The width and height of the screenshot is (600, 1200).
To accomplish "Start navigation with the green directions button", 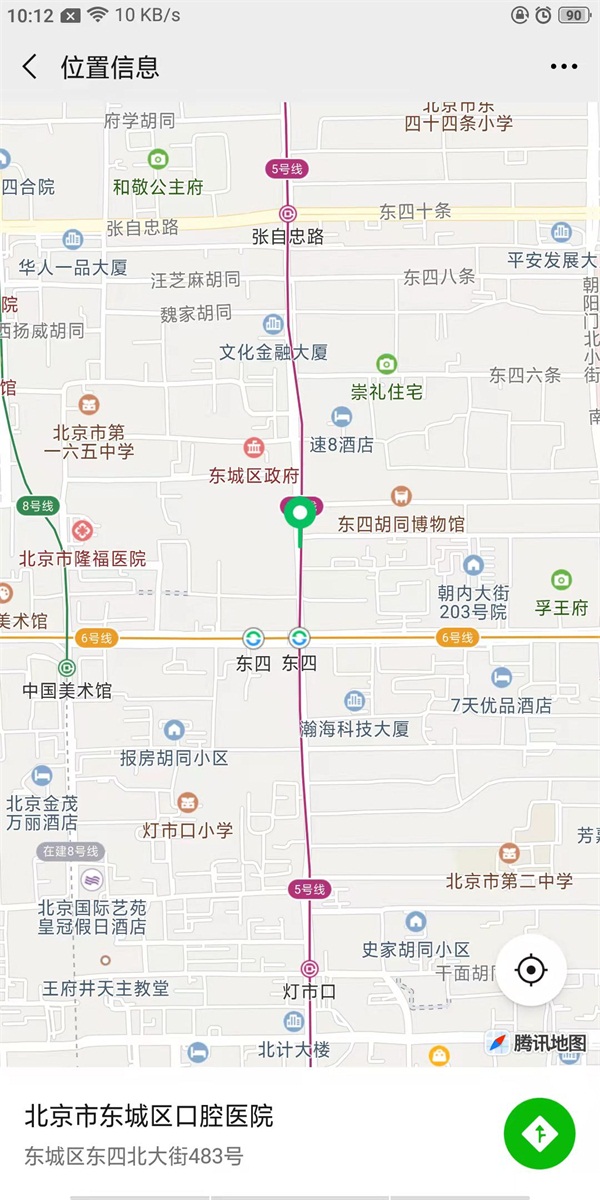I will point(540,1133).
